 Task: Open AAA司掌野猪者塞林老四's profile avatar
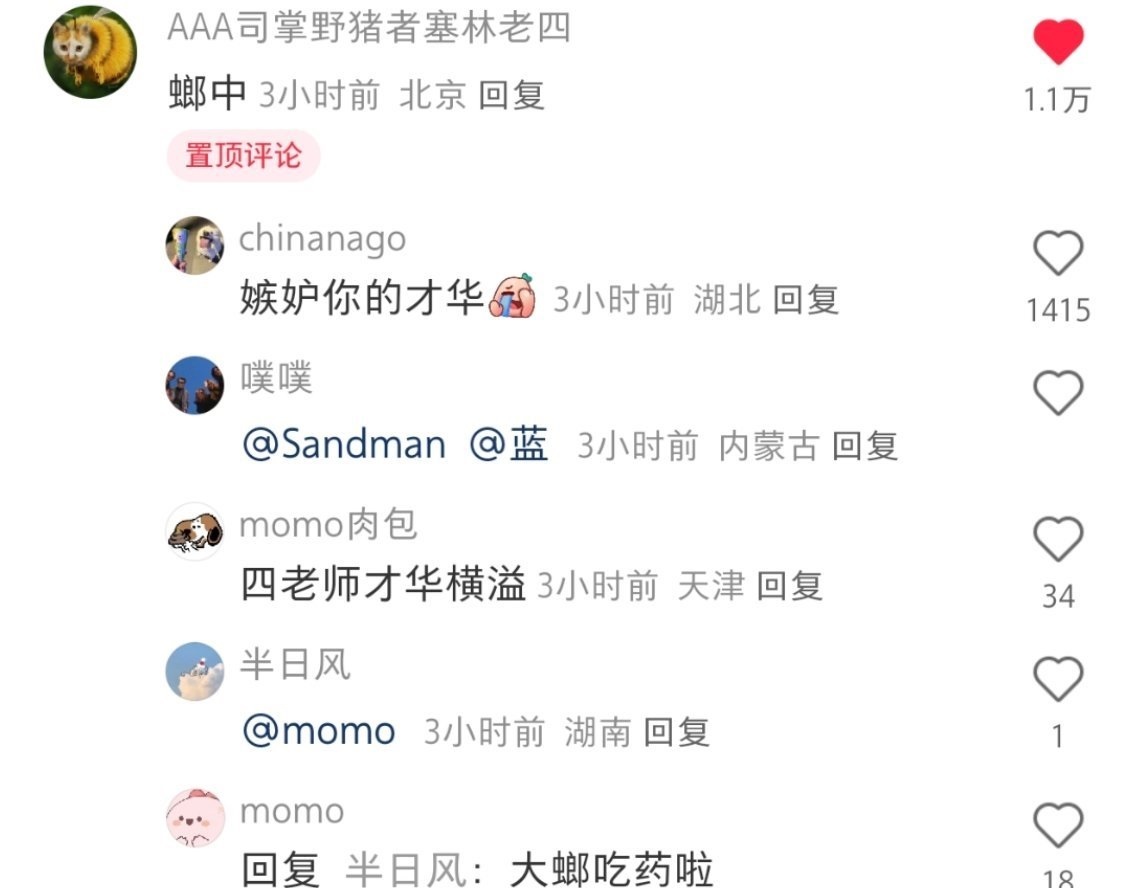point(91,52)
